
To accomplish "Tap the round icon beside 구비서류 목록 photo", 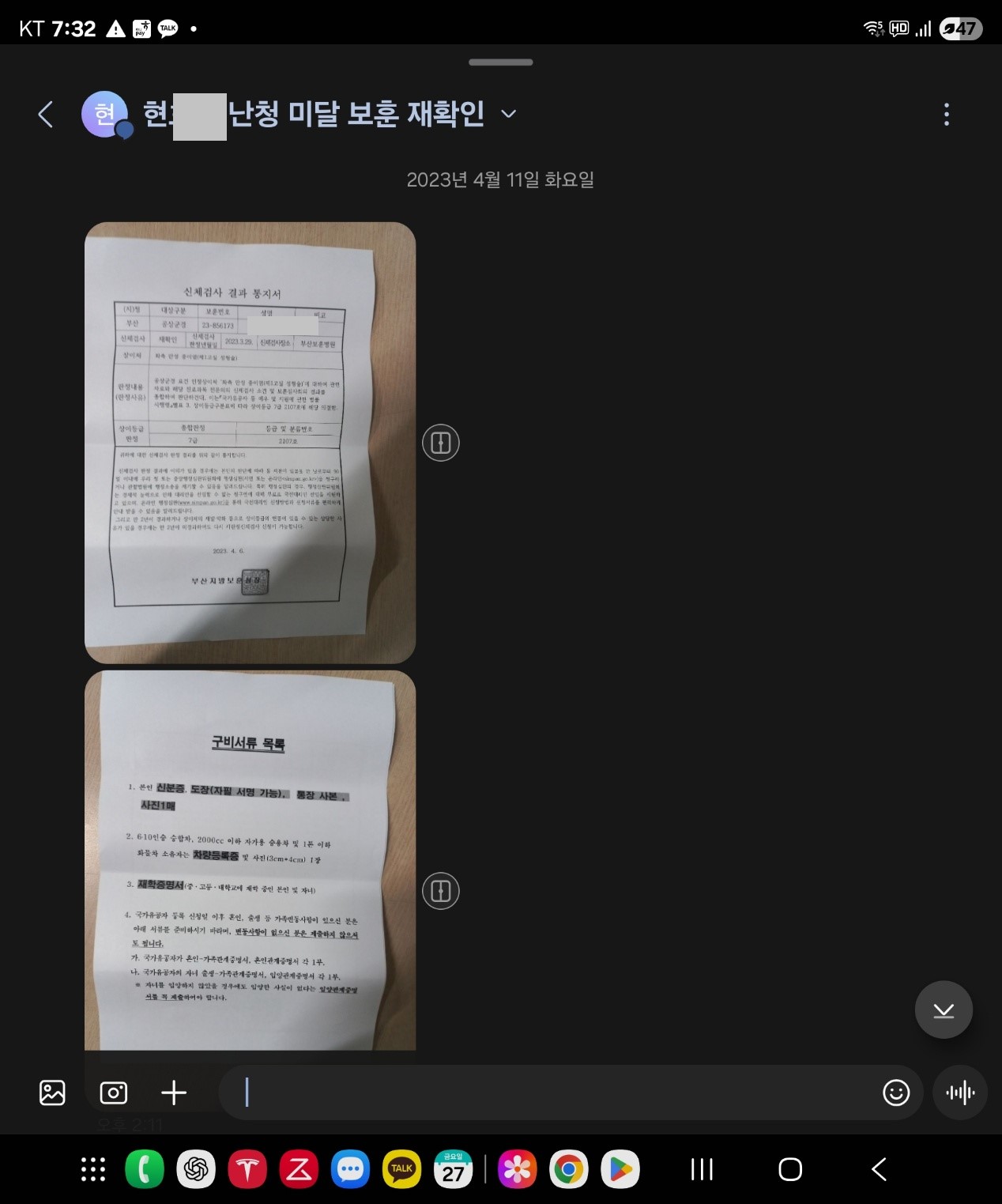I will tap(440, 891).
